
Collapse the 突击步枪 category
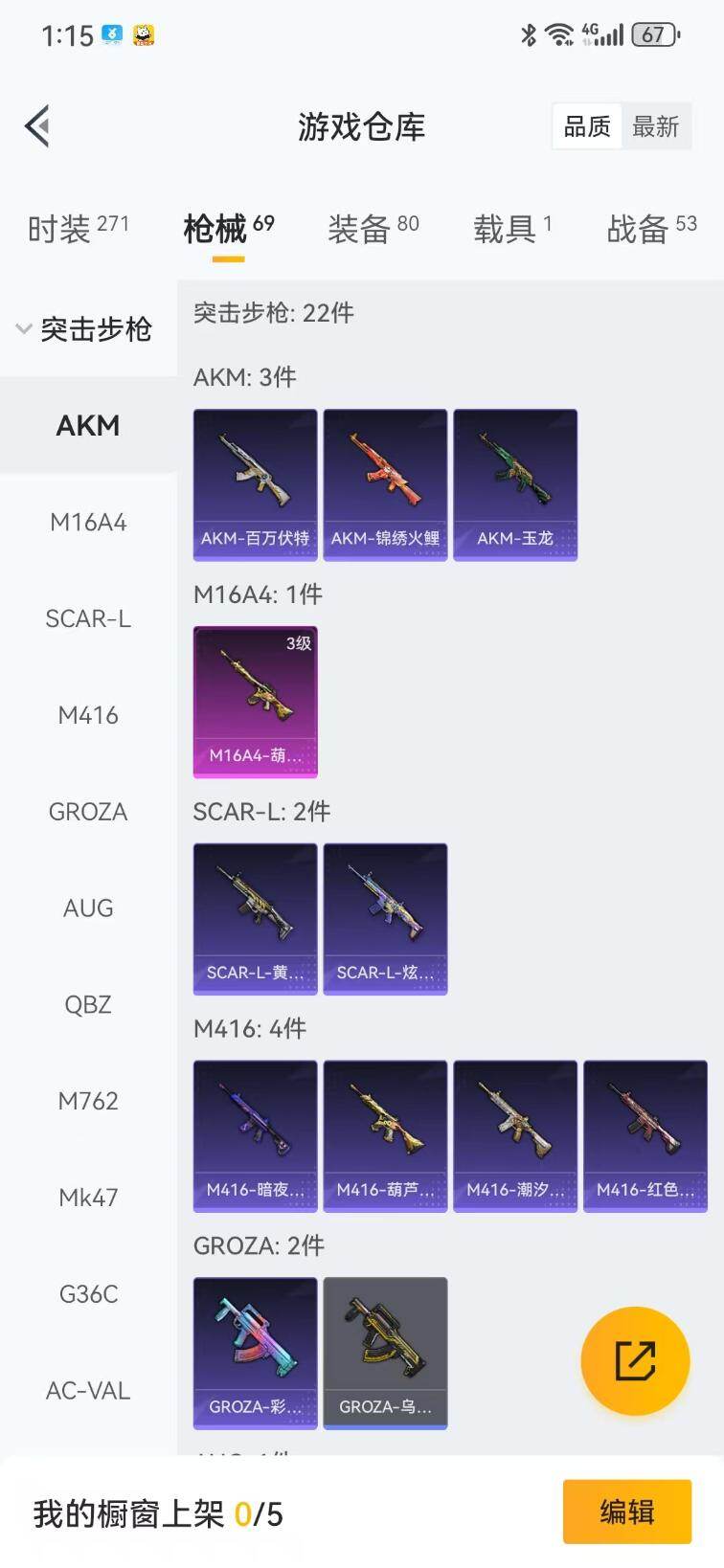pos(86,329)
